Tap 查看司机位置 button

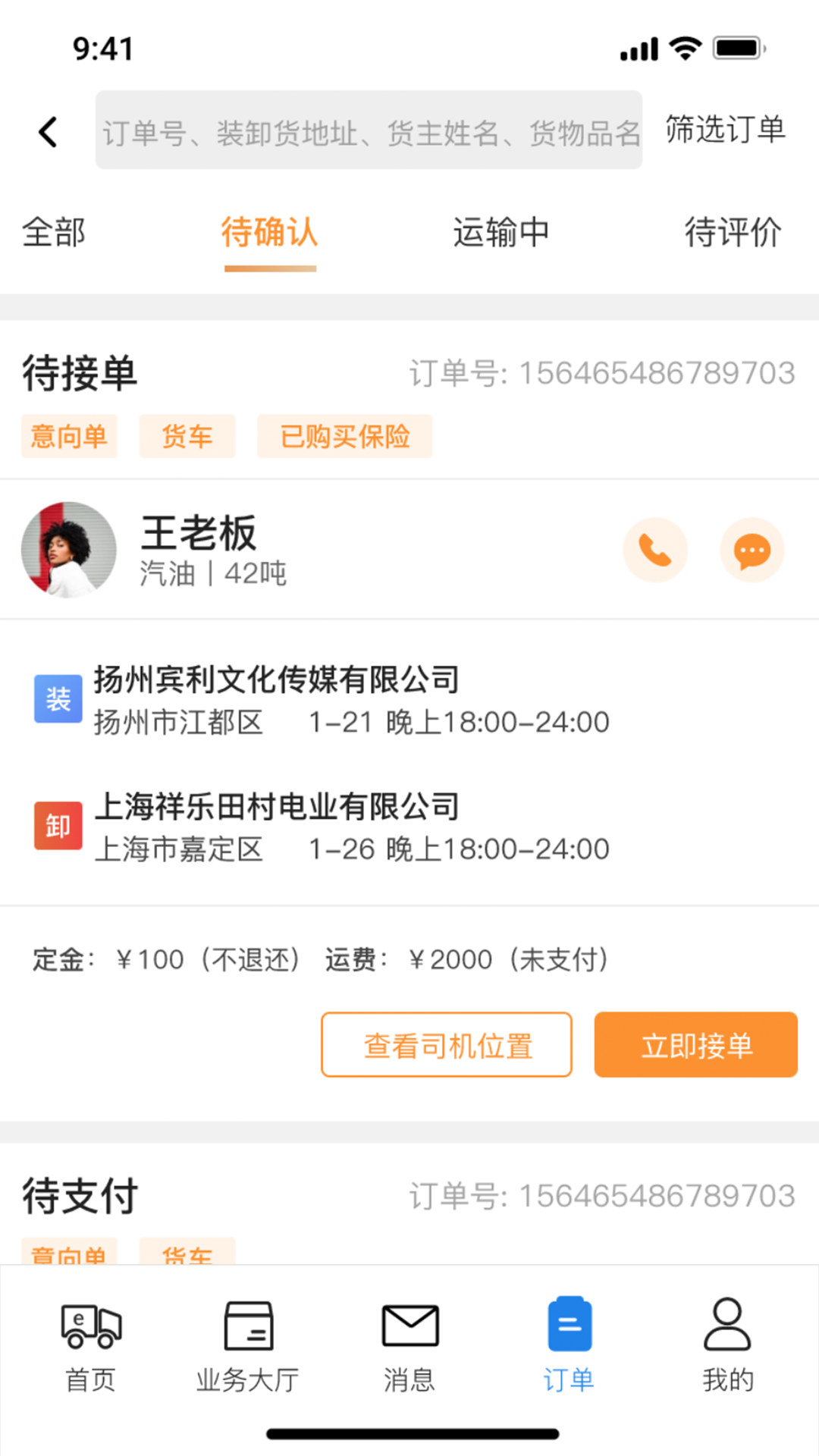coord(447,1044)
